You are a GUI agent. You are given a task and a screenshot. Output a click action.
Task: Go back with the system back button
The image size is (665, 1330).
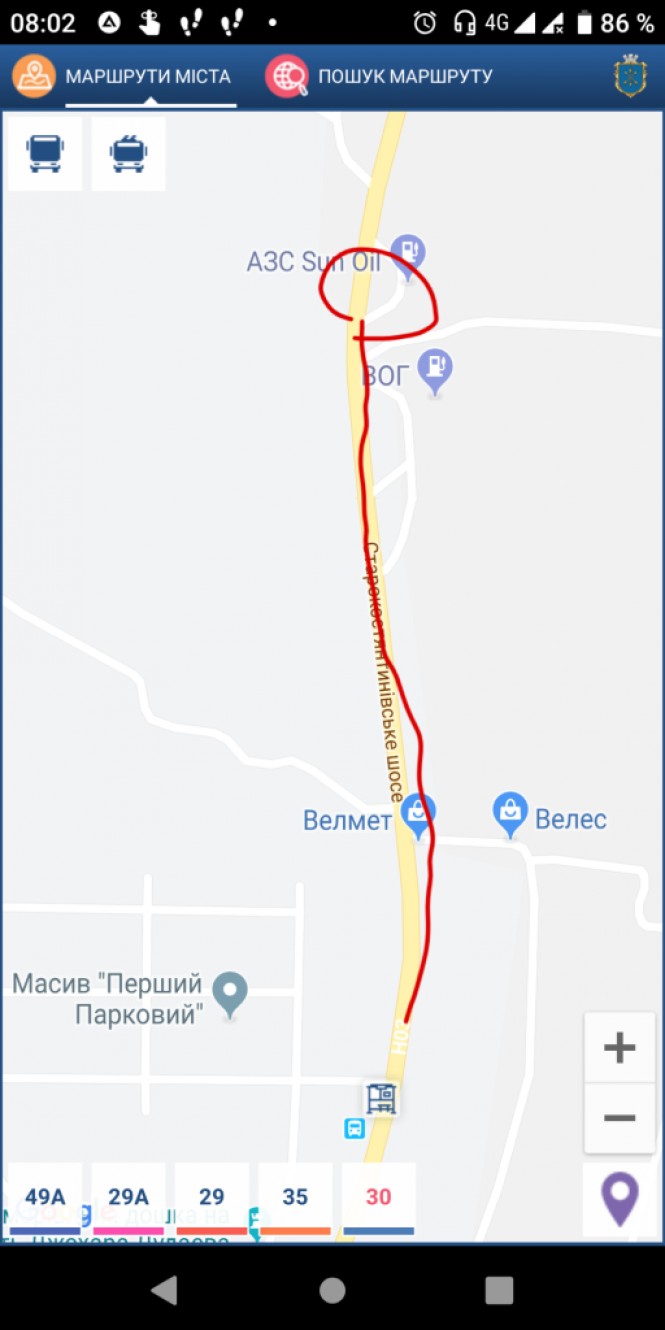coord(165,1290)
